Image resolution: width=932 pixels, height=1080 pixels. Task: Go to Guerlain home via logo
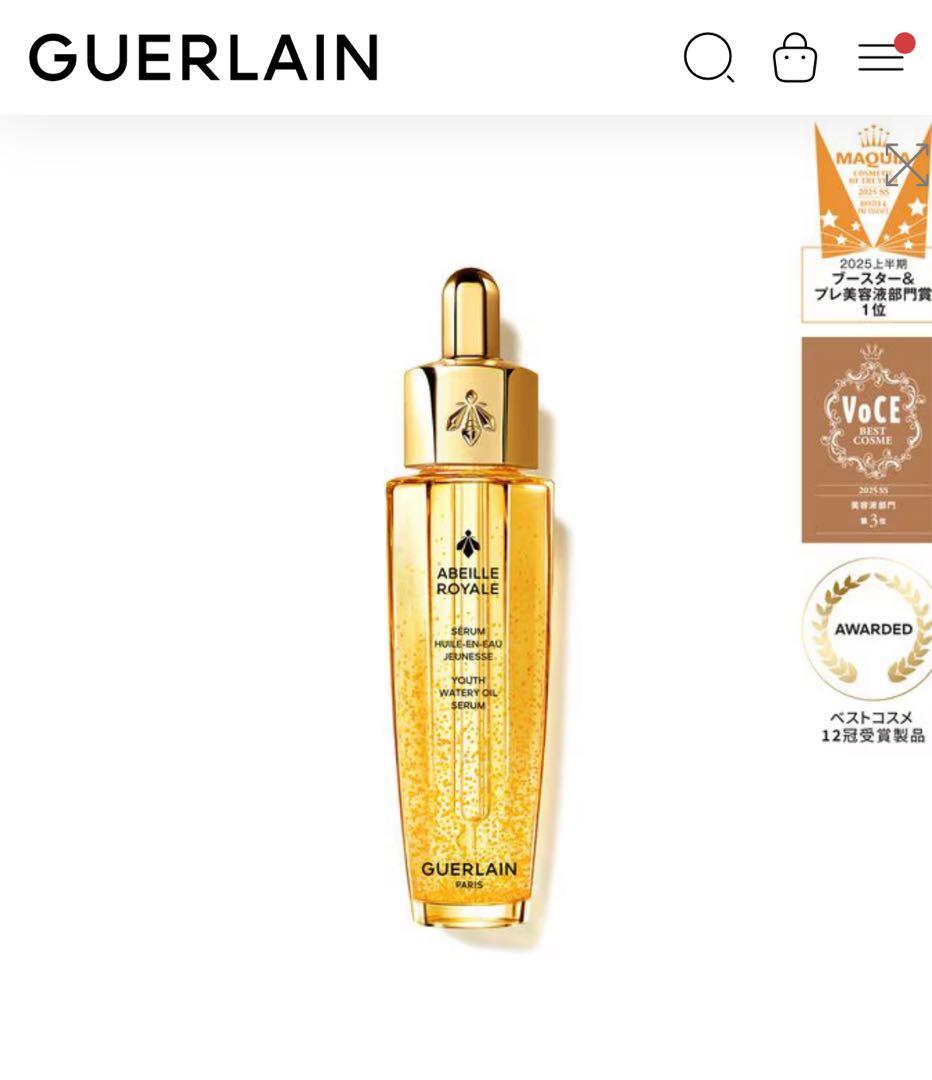click(204, 57)
